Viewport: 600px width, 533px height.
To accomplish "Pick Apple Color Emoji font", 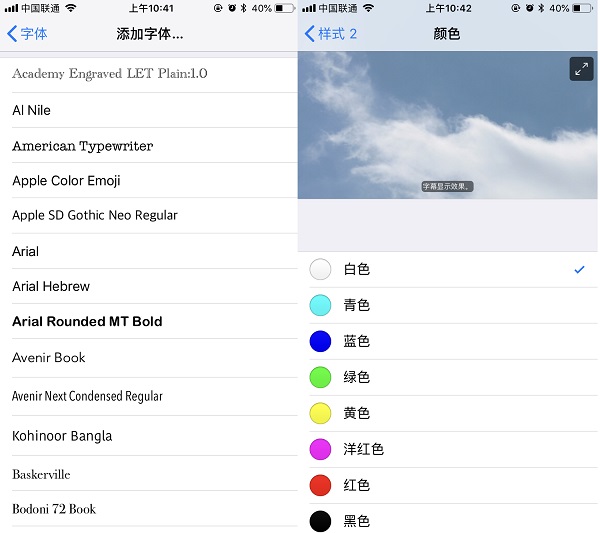I will (66, 181).
